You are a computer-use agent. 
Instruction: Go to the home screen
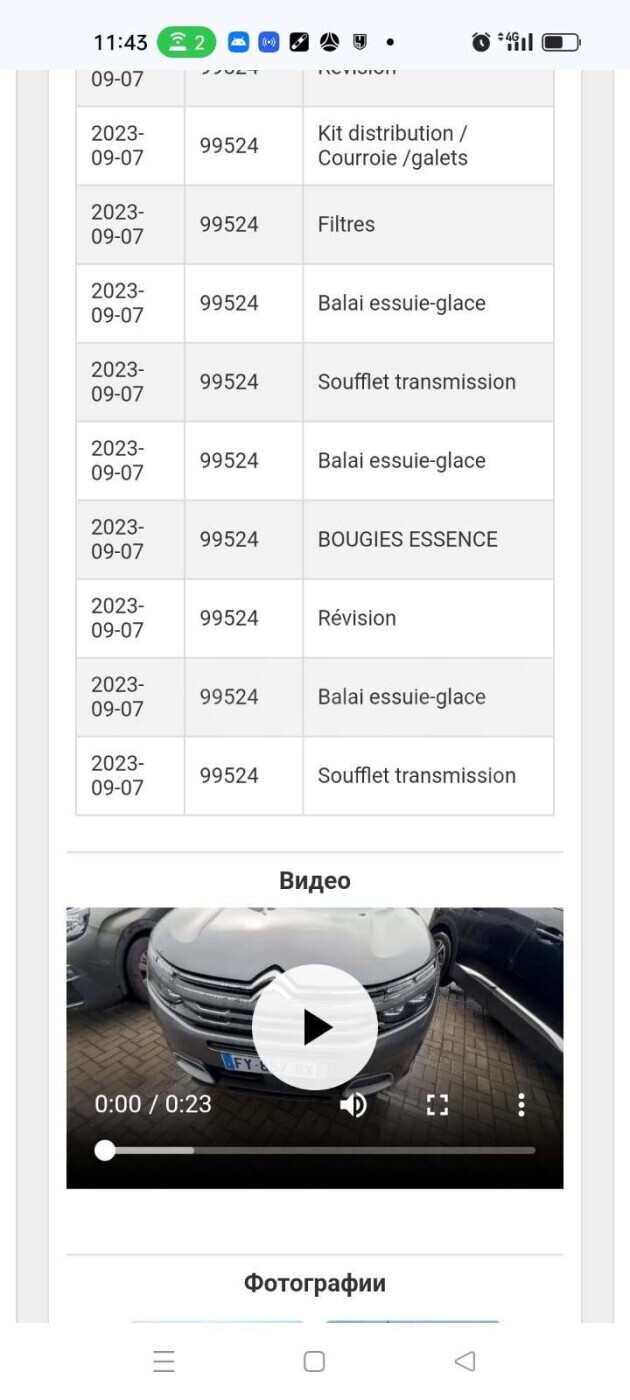(314, 1361)
